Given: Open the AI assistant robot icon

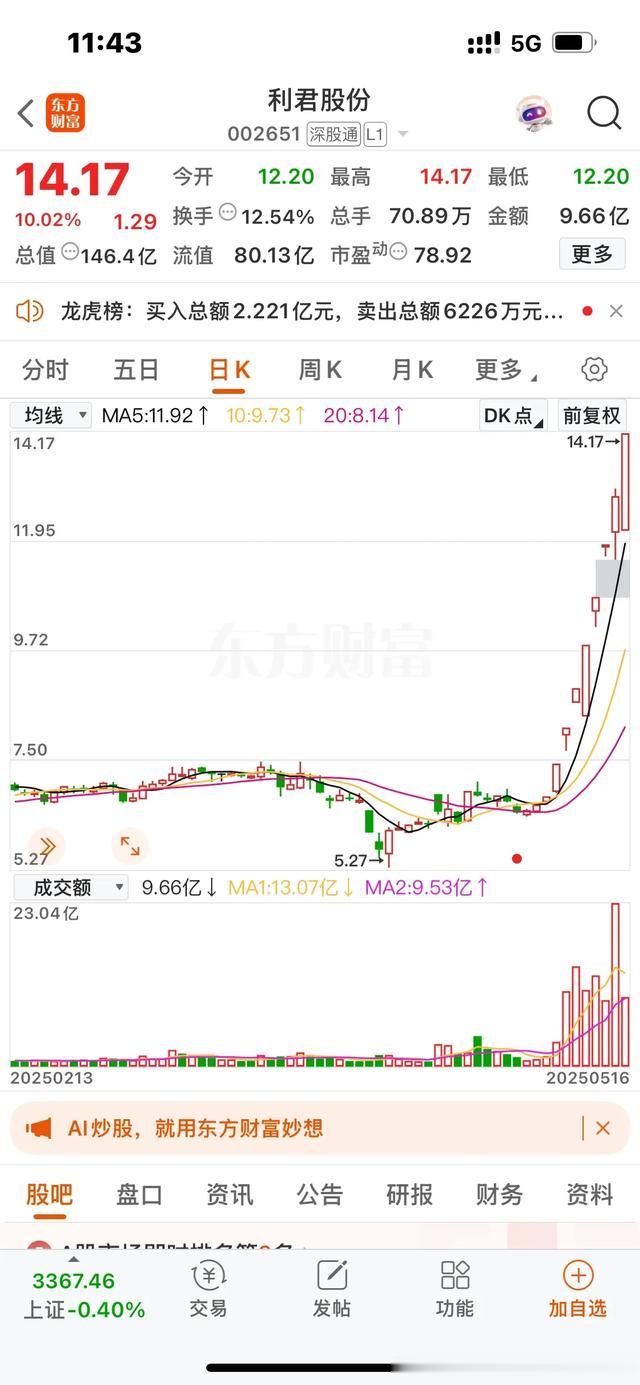Looking at the screenshot, I should tap(534, 113).
